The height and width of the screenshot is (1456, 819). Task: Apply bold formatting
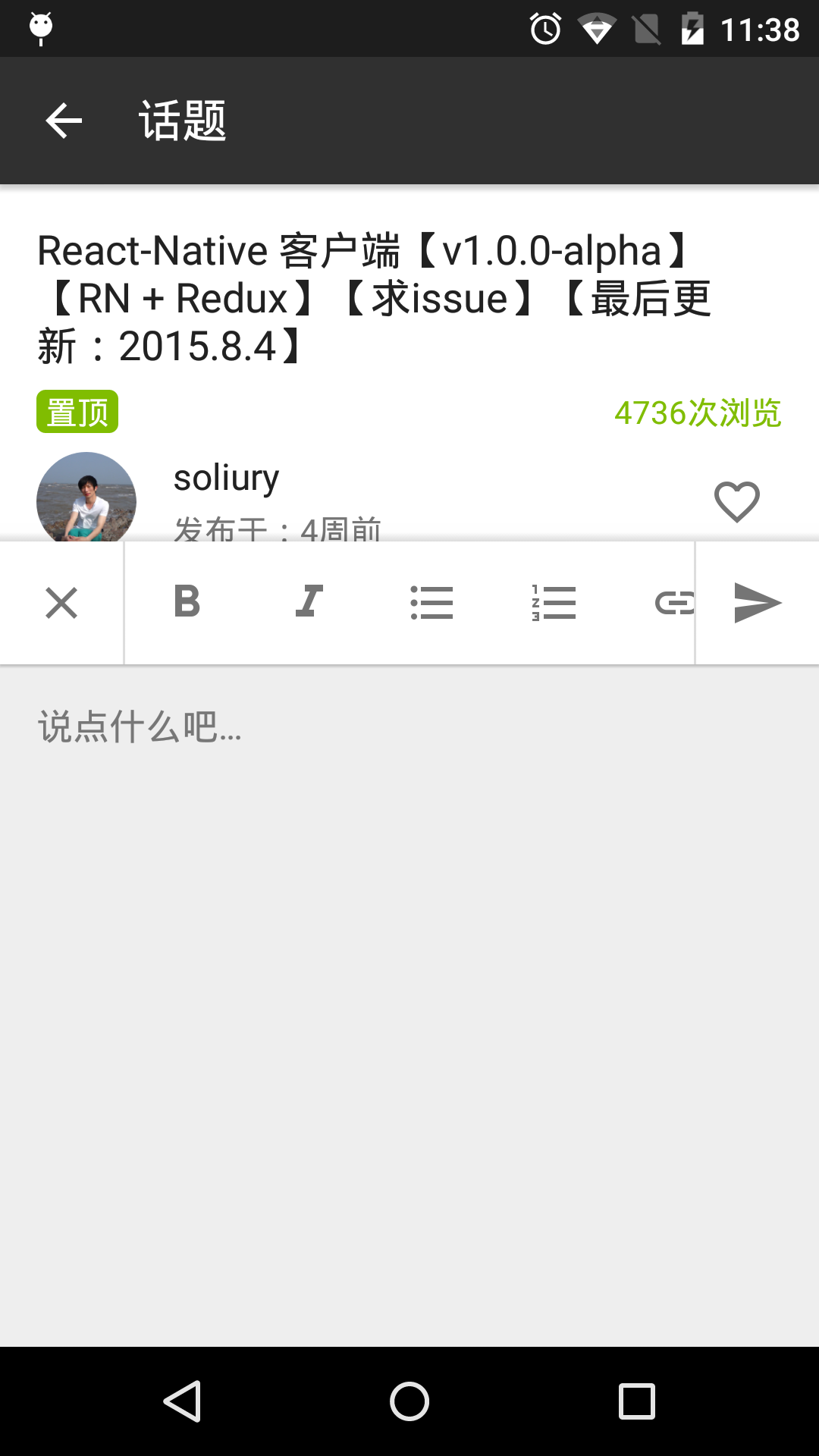(187, 601)
